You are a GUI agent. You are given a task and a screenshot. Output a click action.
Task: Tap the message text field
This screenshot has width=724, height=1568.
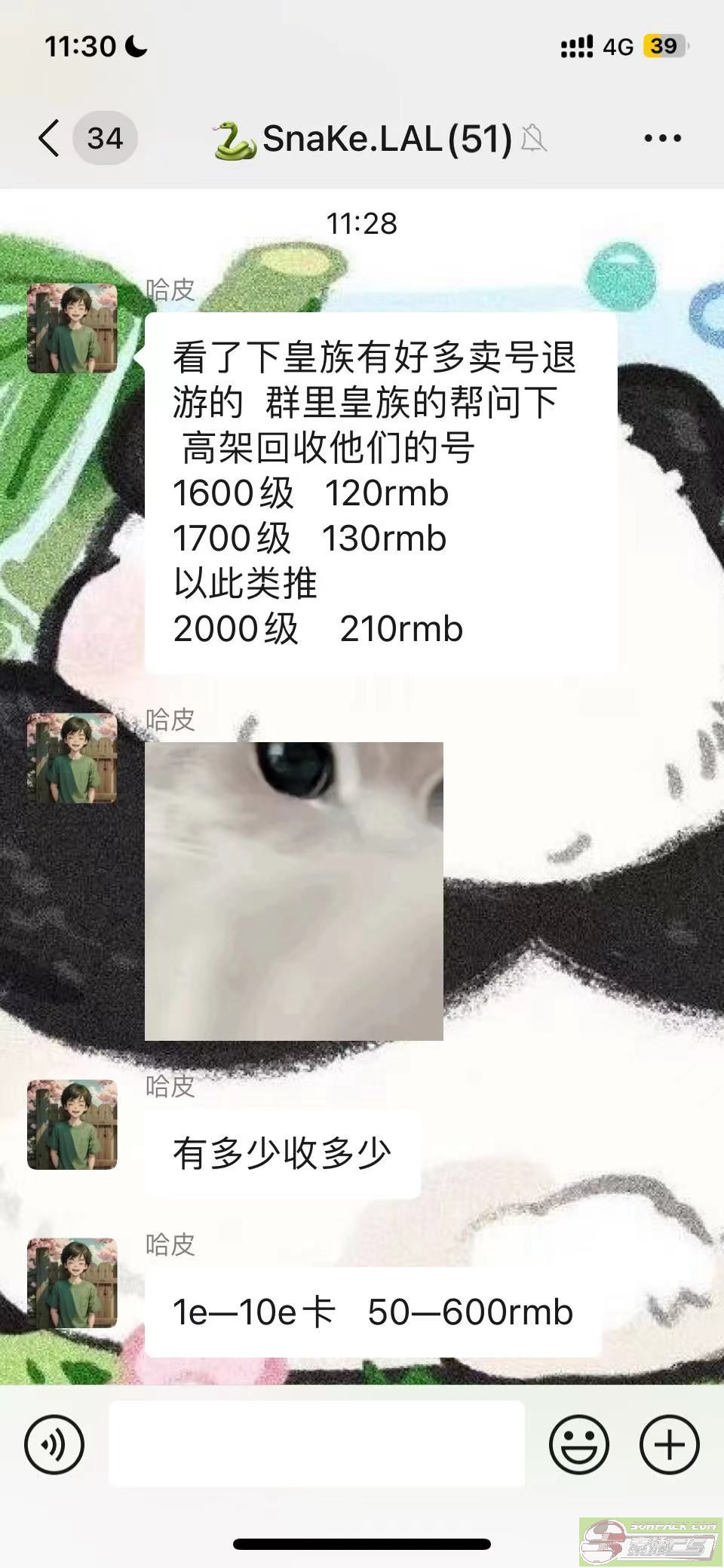click(x=317, y=1444)
